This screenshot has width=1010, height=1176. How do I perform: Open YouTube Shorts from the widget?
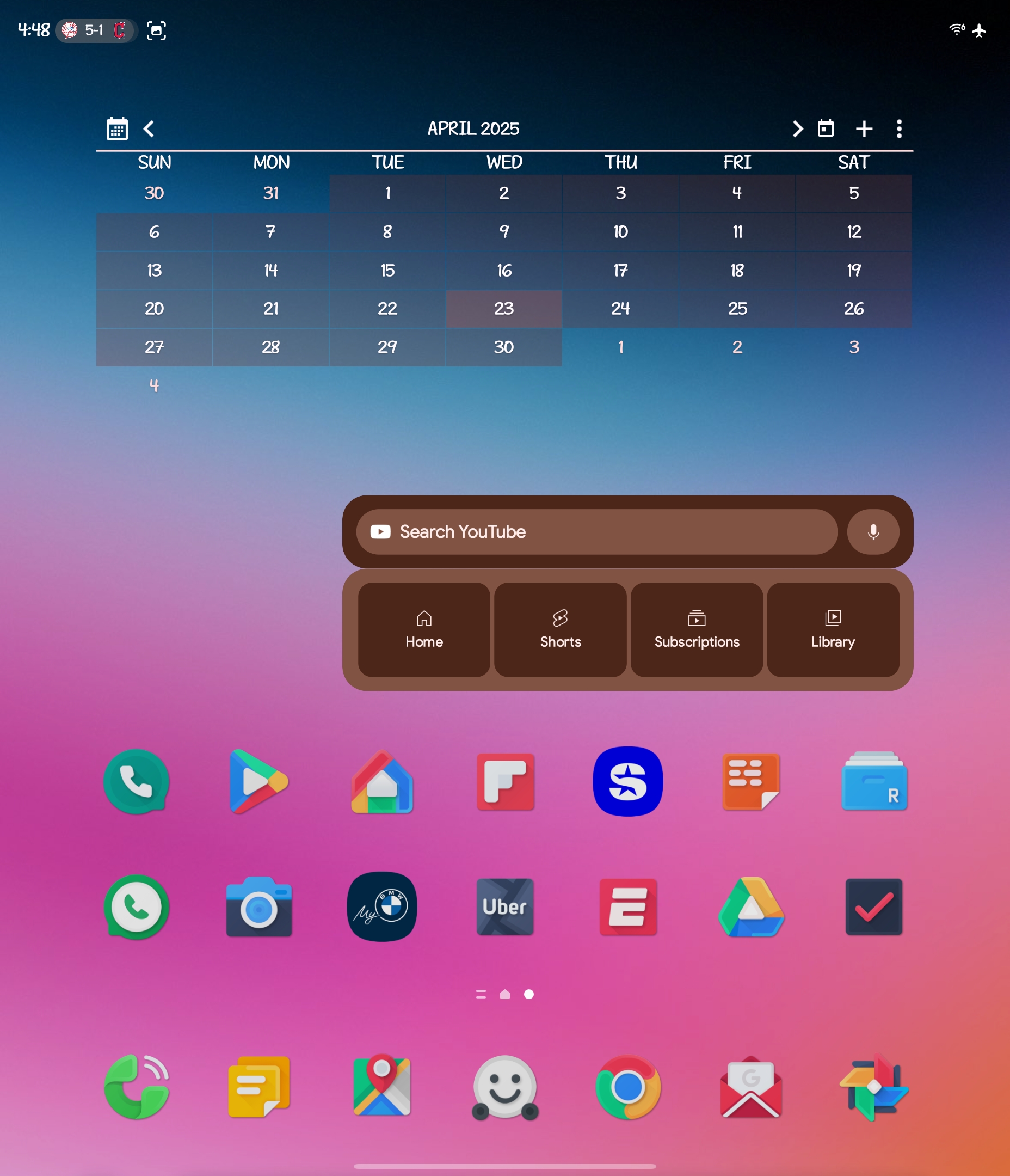560,629
